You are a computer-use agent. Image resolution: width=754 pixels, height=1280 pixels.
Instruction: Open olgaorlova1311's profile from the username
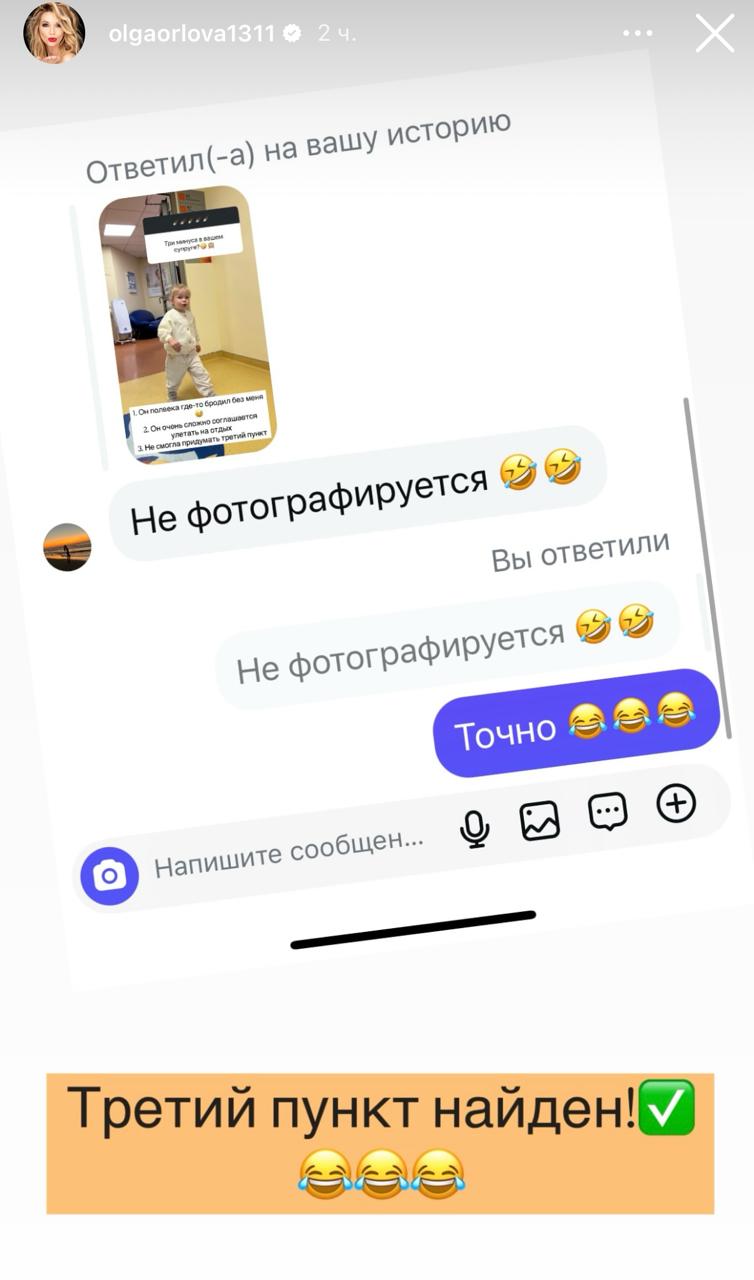(191, 34)
